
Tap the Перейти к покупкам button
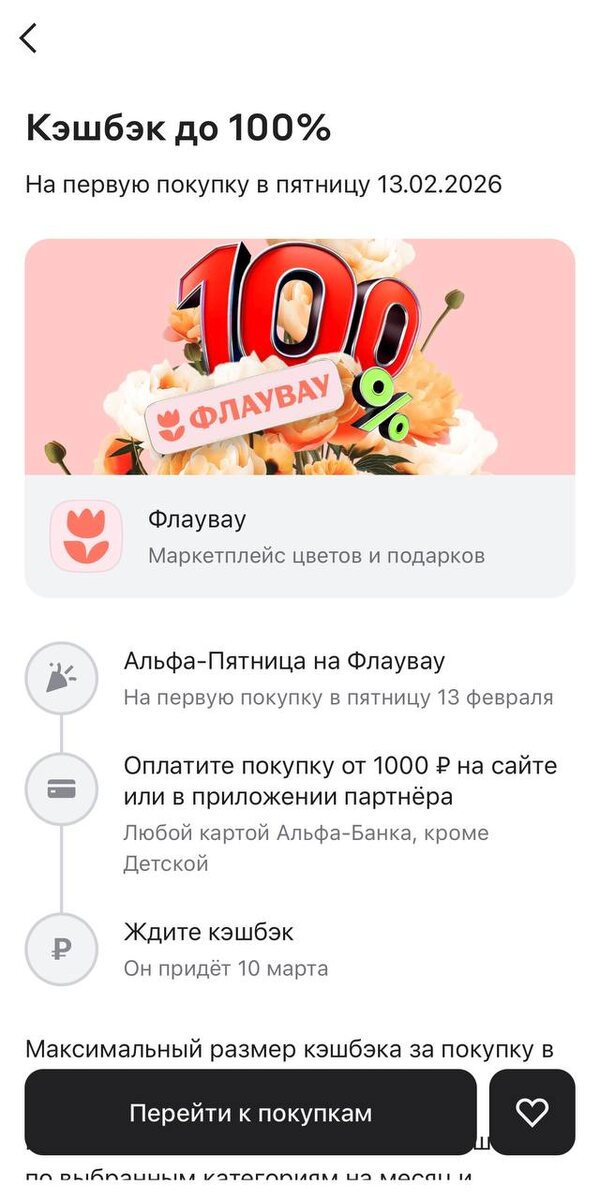click(250, 1113)
